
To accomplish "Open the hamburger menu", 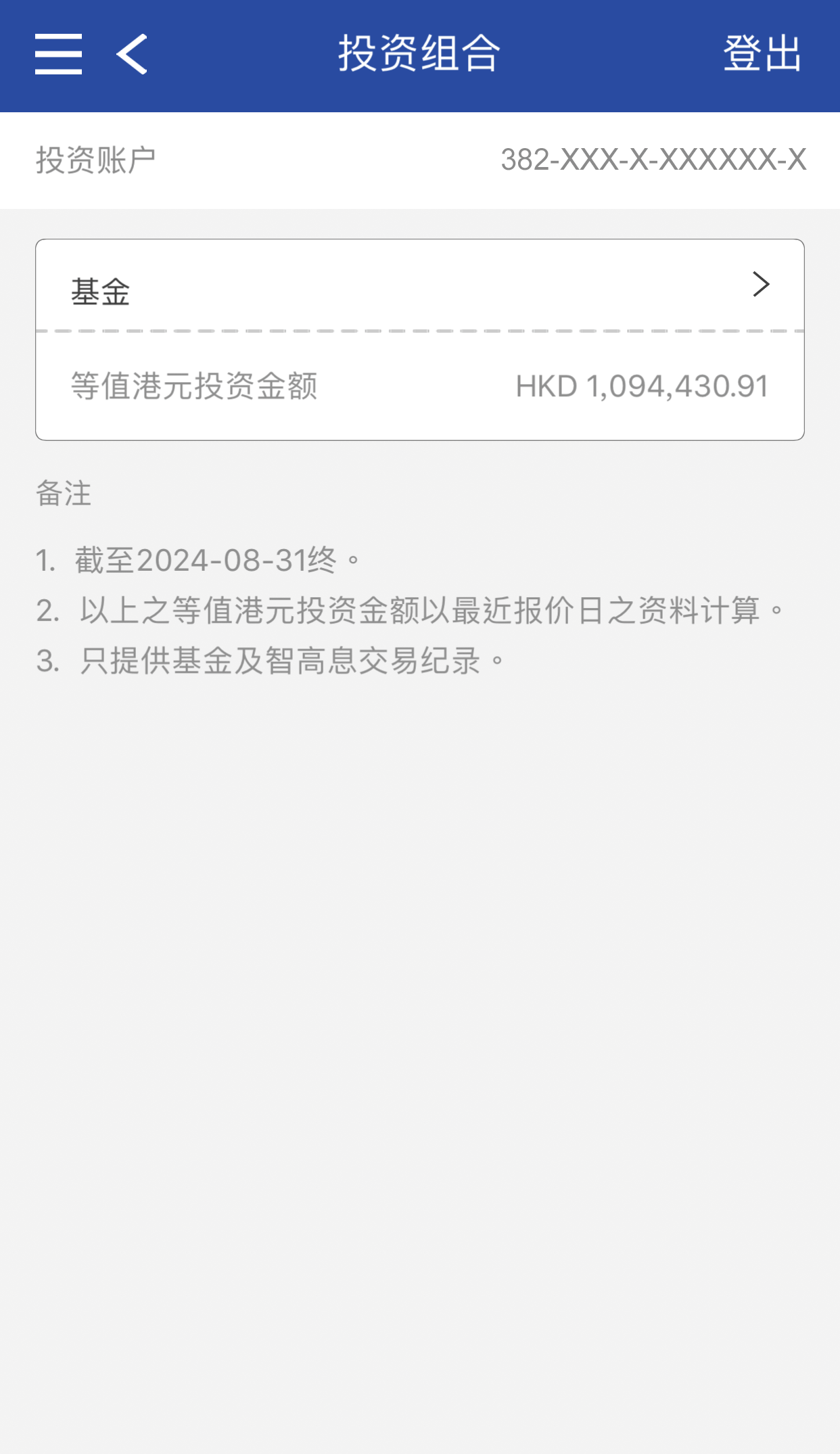I will pyautogui.click(x=59, y=54).
